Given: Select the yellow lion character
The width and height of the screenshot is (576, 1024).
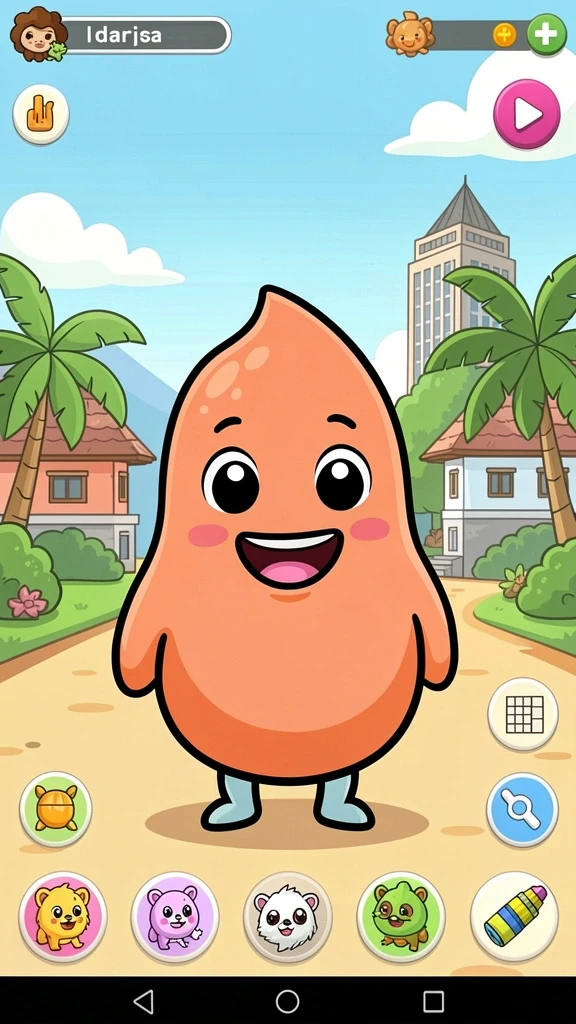Looking at the screenshot, I should coord(63,917).
